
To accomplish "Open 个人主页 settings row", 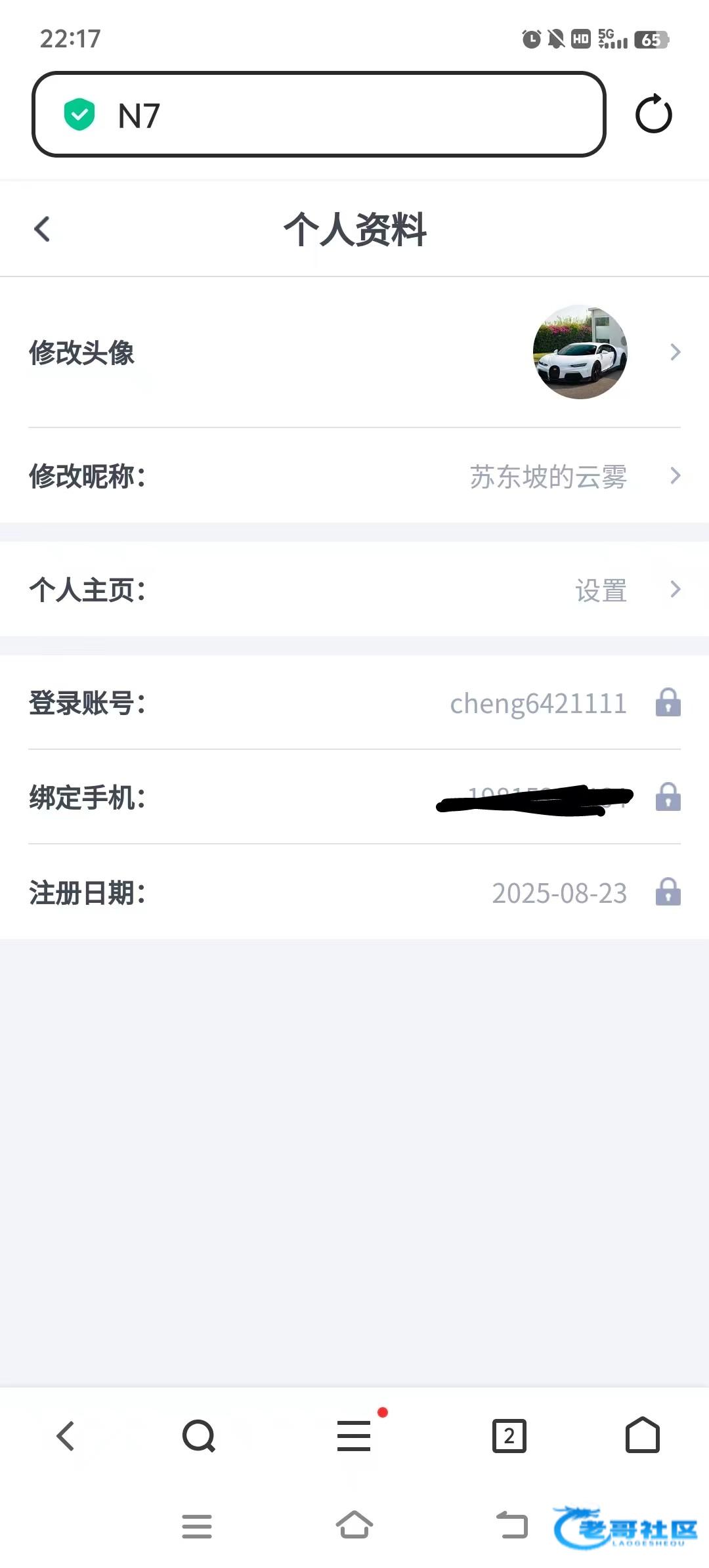I will pyautogui.click(x=354, y=590).
